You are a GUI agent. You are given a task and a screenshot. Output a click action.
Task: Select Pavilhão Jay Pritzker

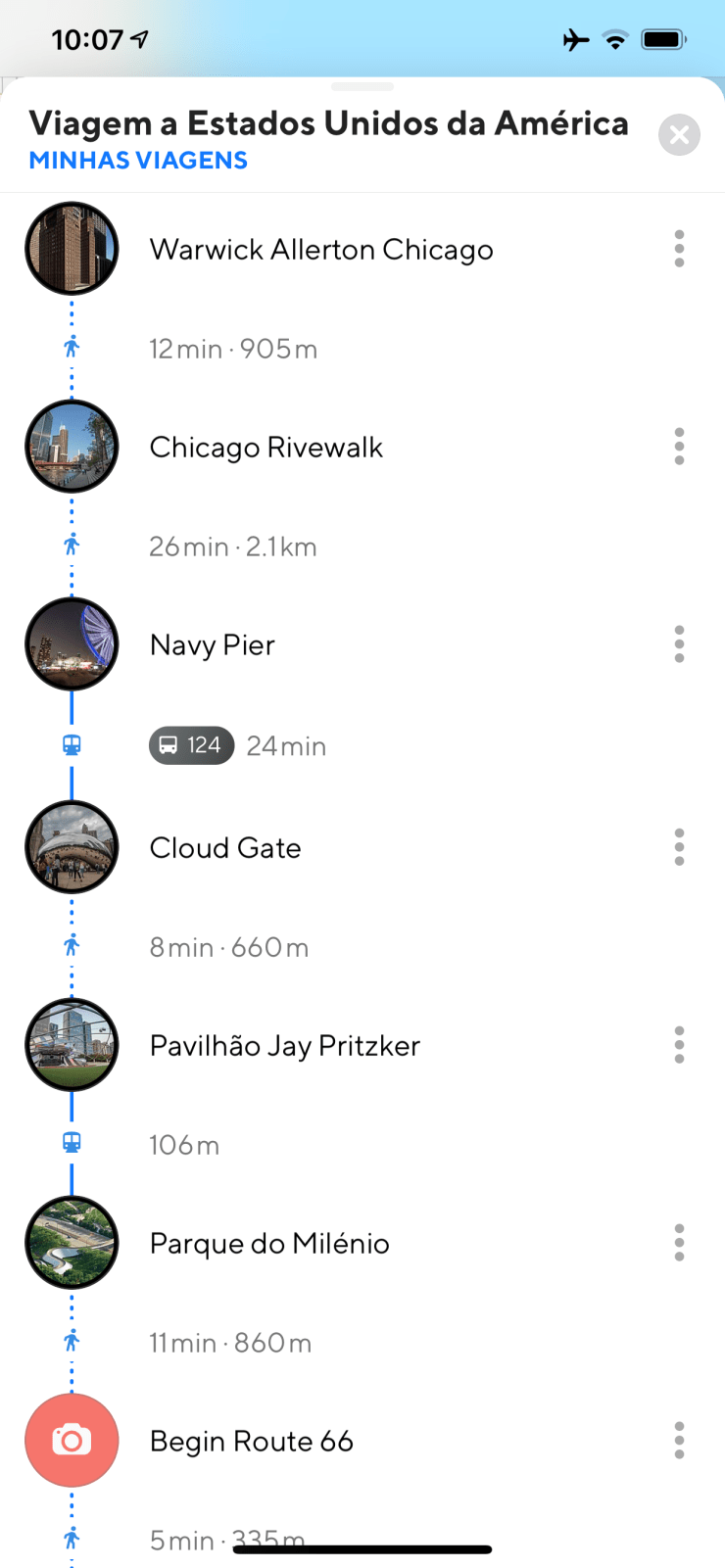pos(284,1046)
